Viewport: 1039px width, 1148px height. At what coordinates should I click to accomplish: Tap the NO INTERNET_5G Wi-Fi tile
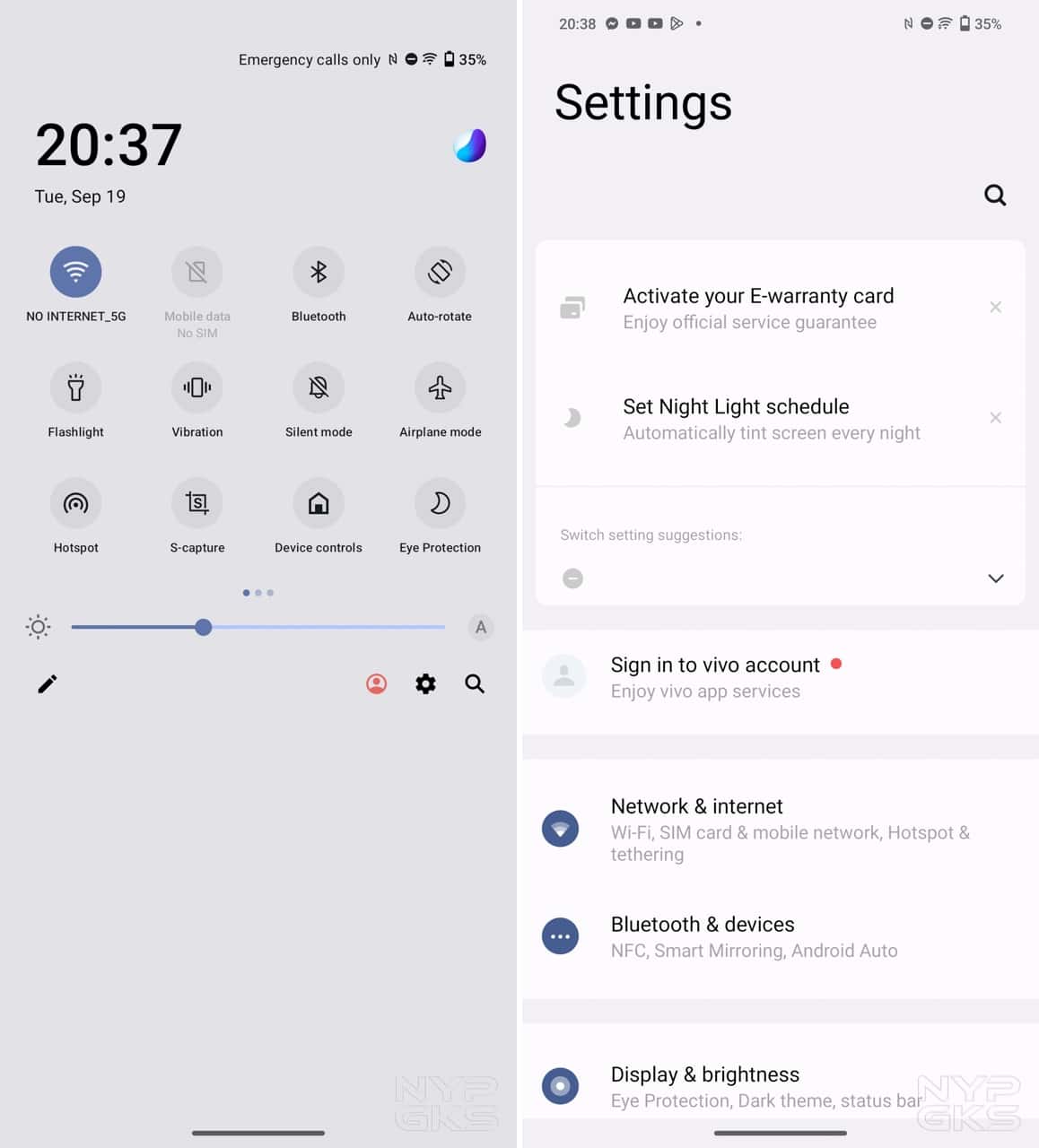pyautogui.click(x=75, y=272)
